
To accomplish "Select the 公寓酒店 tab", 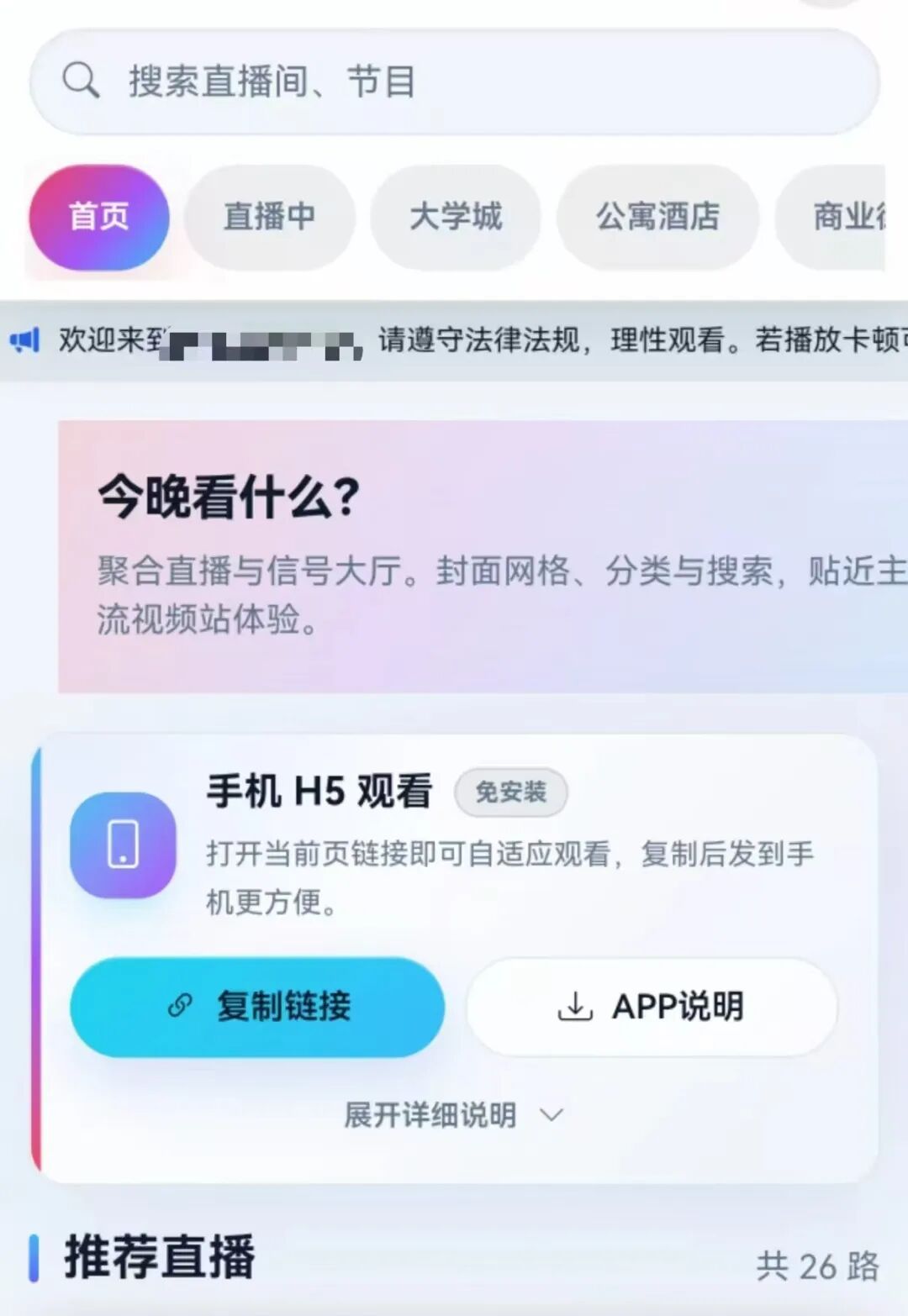I will point(657,217).
